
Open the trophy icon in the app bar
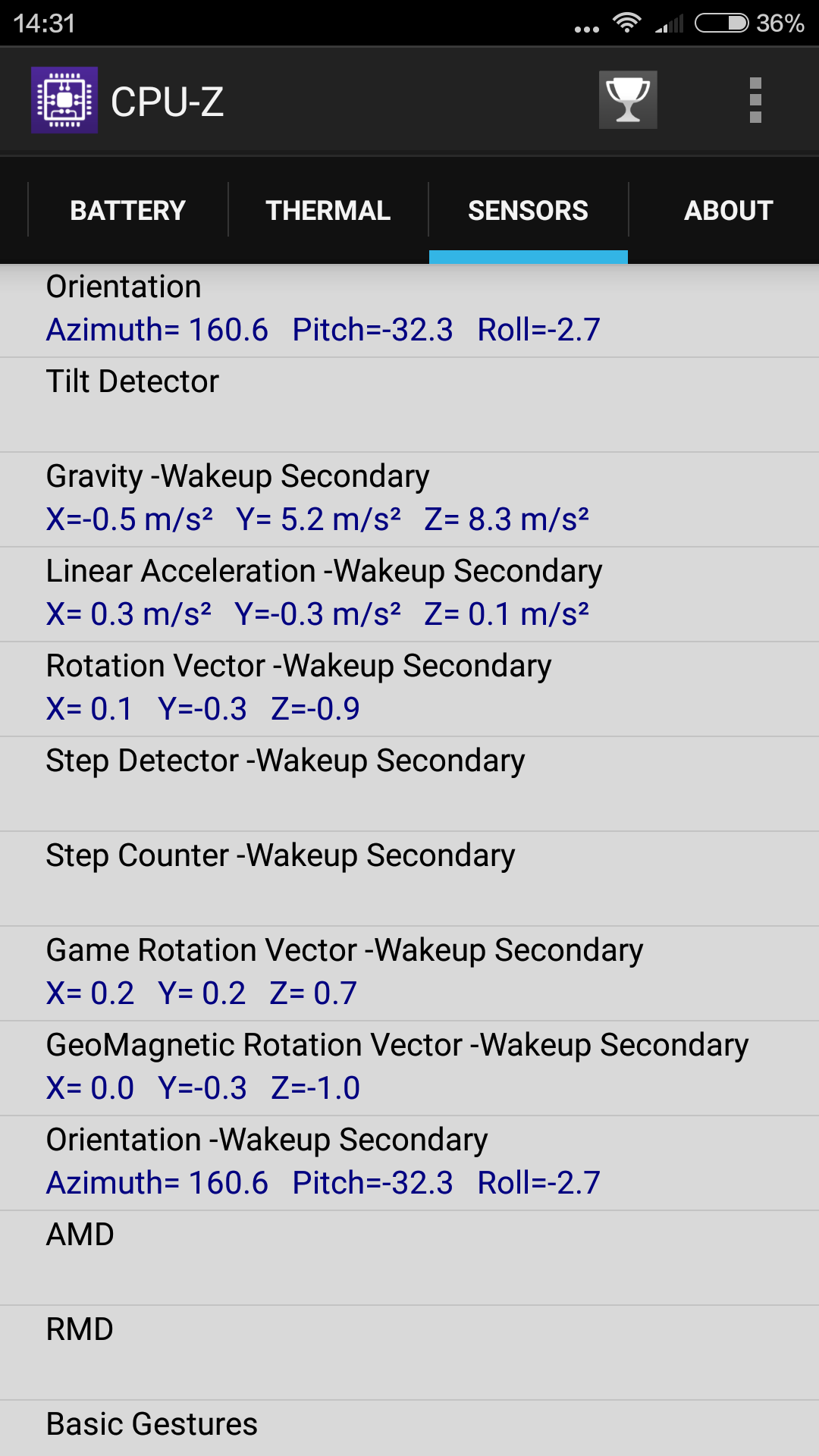pos(628,100)
